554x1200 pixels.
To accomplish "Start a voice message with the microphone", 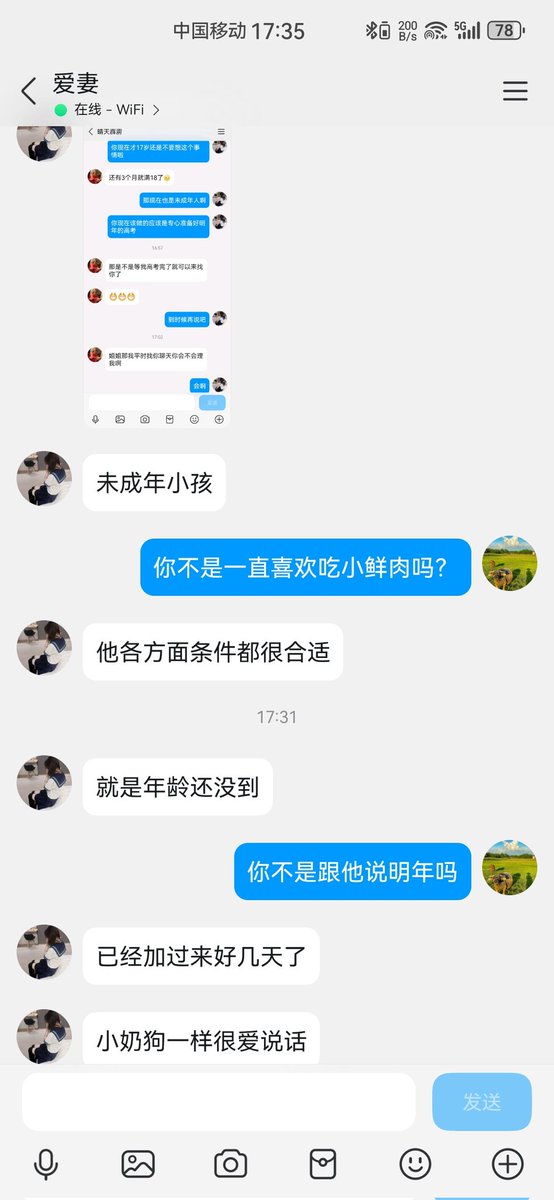I will [x=45, y=1164].
